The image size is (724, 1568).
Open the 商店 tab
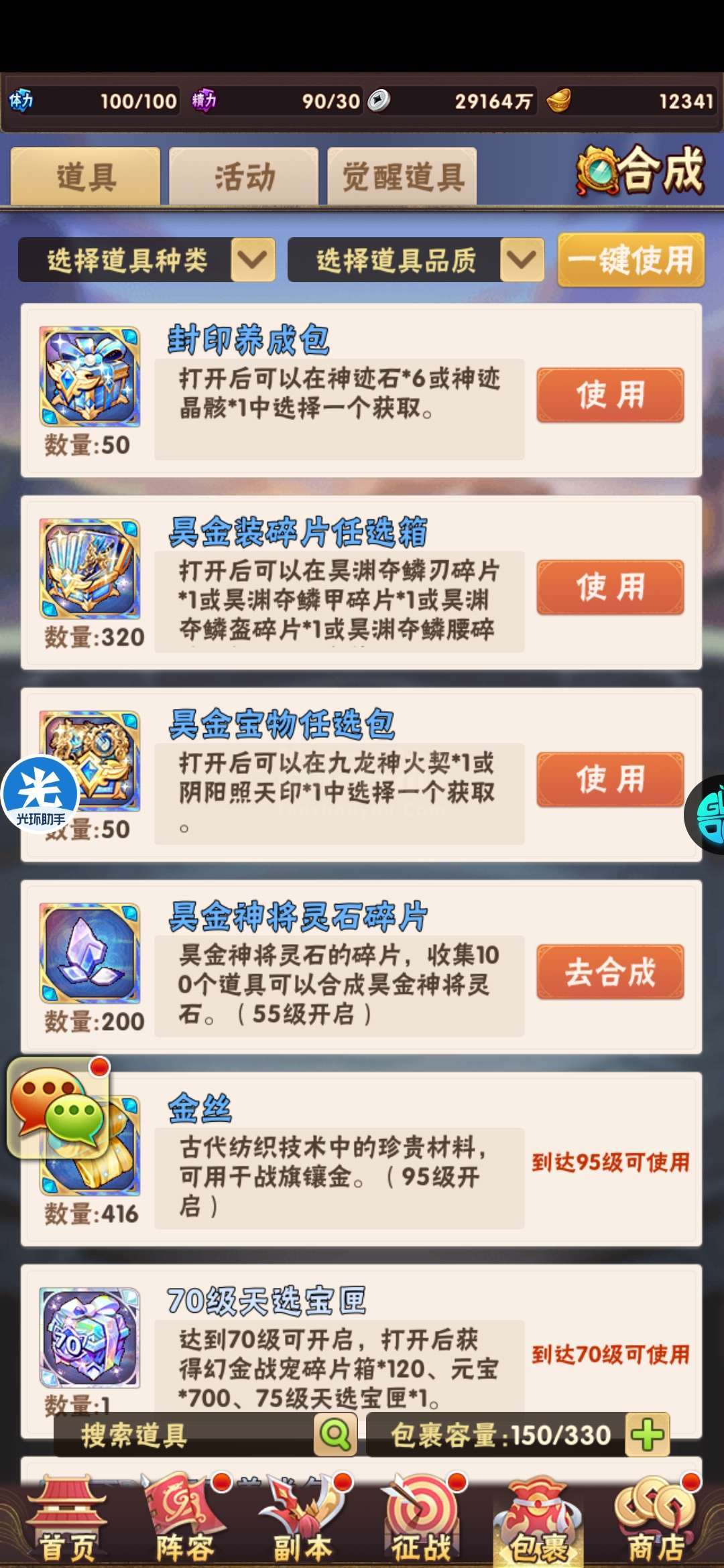click(x=657, y=1520)
